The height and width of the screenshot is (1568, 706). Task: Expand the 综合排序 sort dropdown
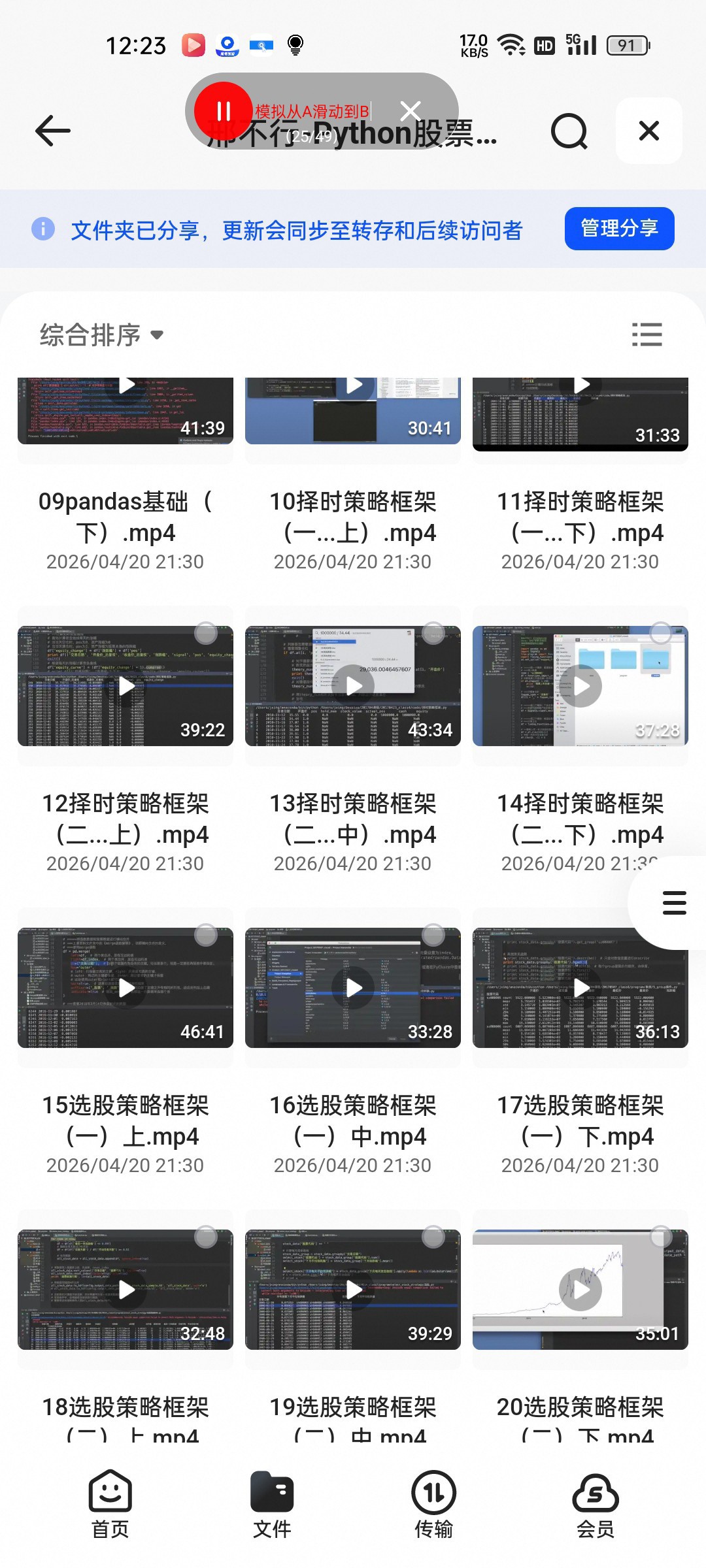101,335
